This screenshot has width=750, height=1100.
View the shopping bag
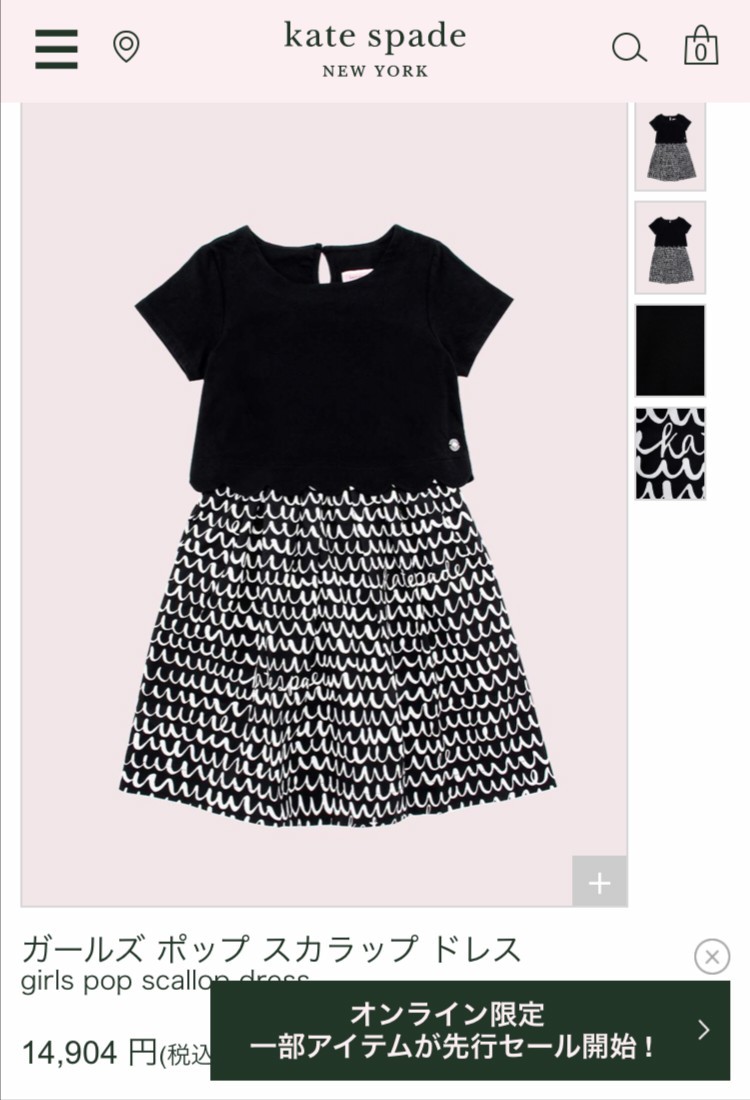[700, 46]
